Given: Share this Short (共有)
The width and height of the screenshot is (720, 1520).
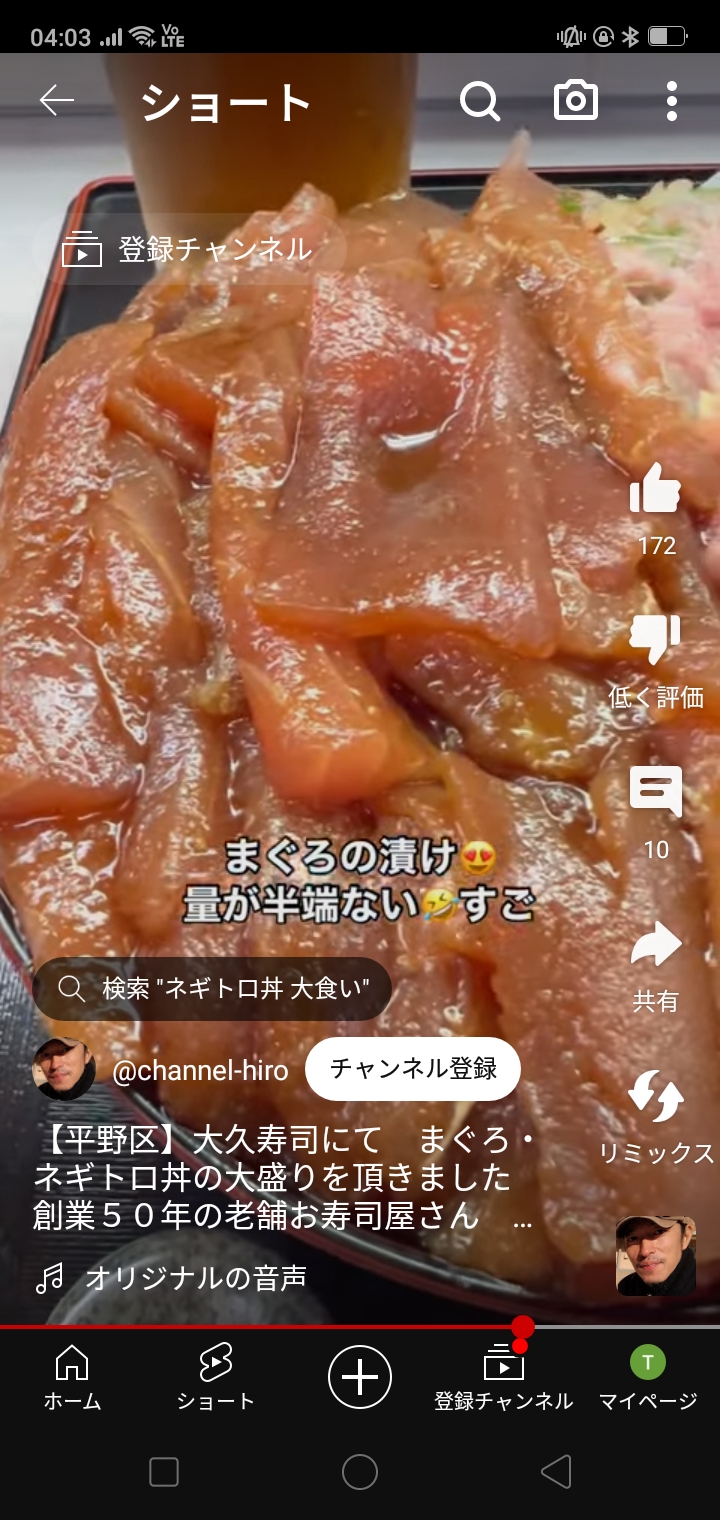Looking at the screenshot, I should pos(656,946).
